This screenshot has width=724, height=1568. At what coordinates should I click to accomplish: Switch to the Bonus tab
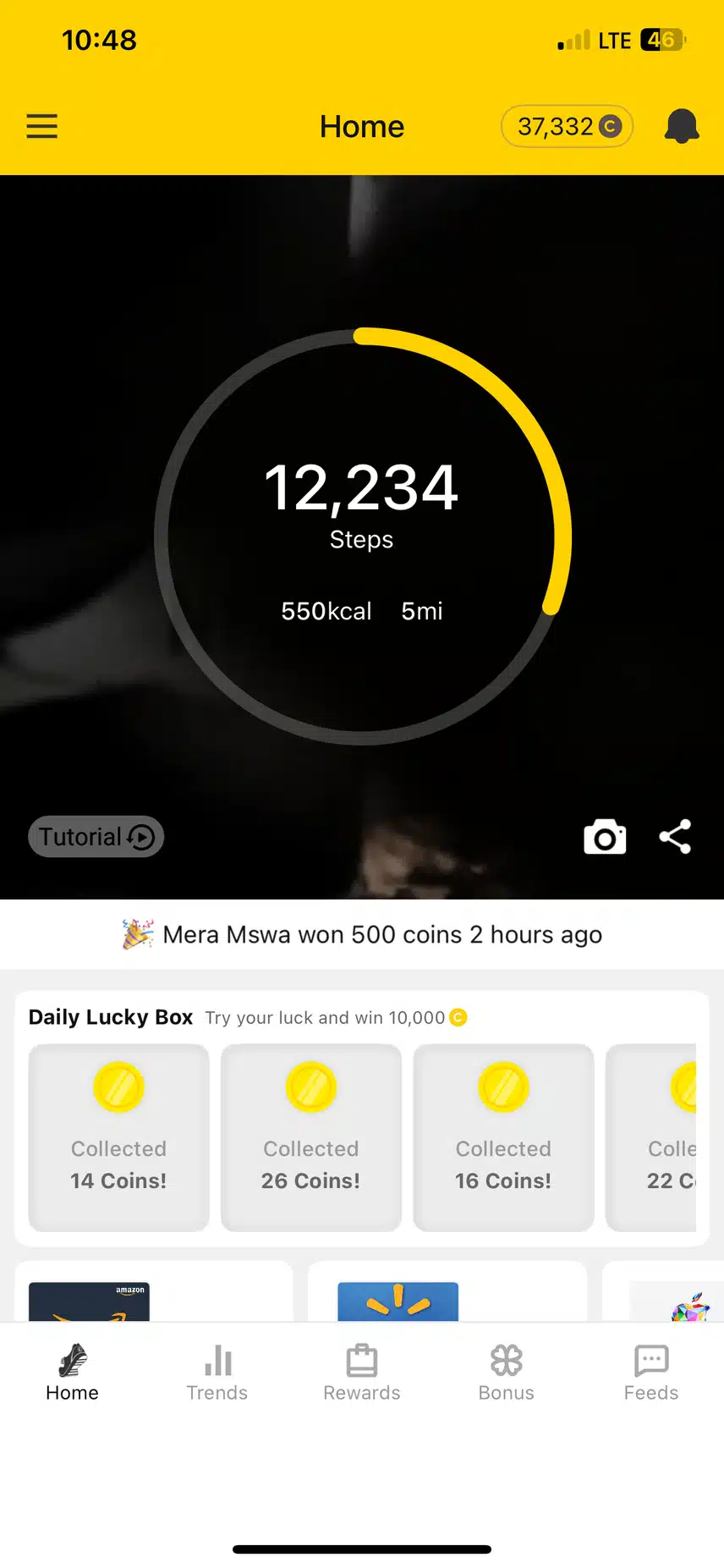point(507,1373)
